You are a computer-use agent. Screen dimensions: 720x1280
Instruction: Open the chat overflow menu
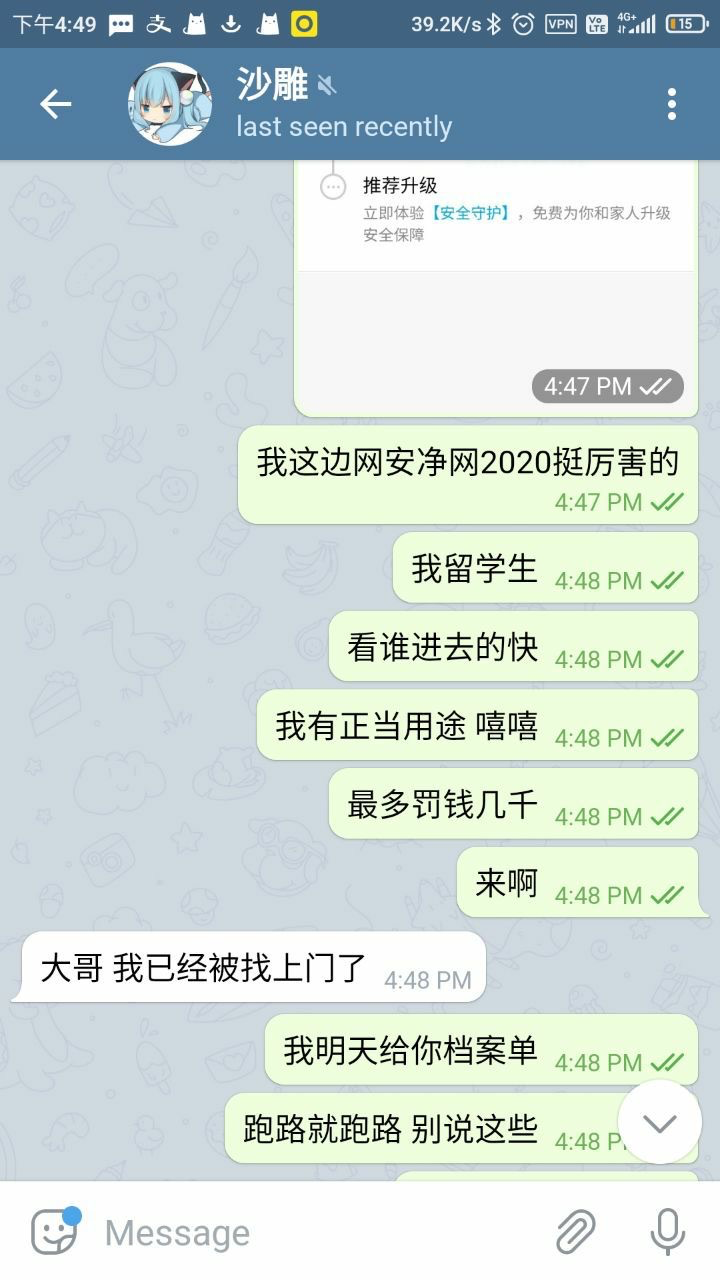click(x=671, y=104)
